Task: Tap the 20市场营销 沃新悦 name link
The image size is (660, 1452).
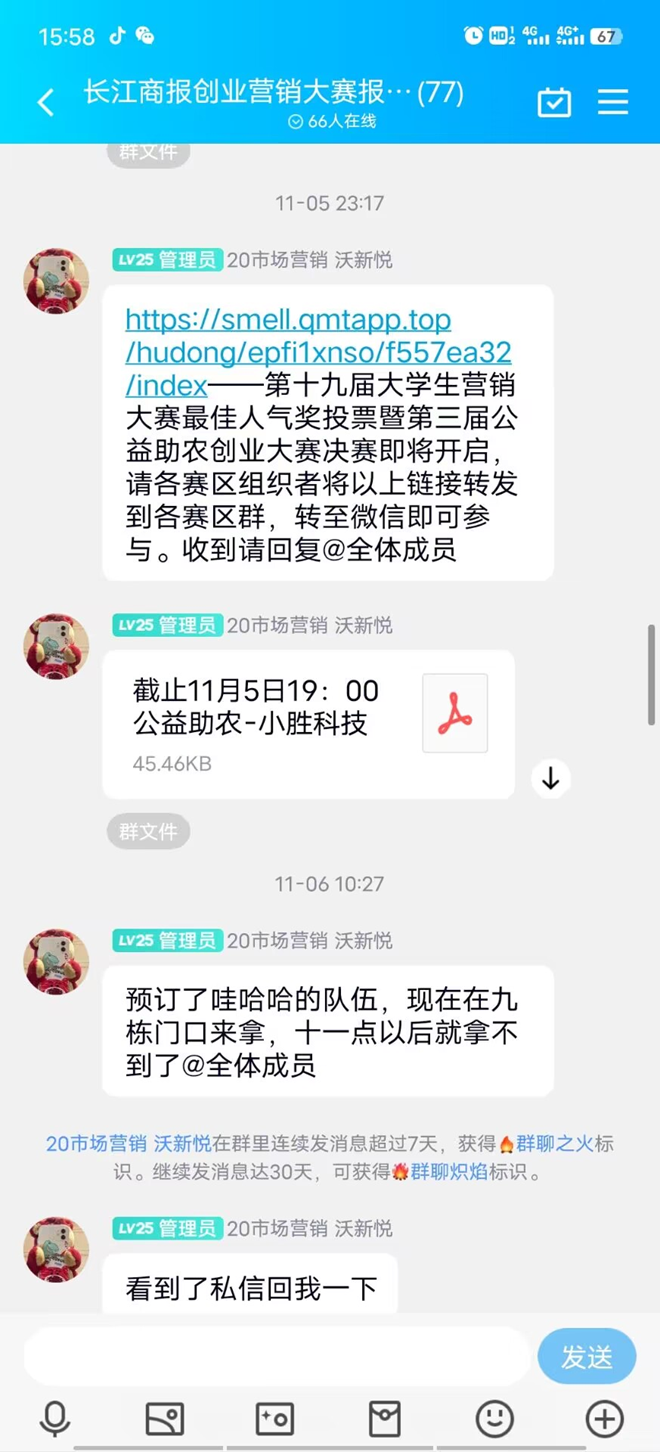Action: click(128, 1143)
